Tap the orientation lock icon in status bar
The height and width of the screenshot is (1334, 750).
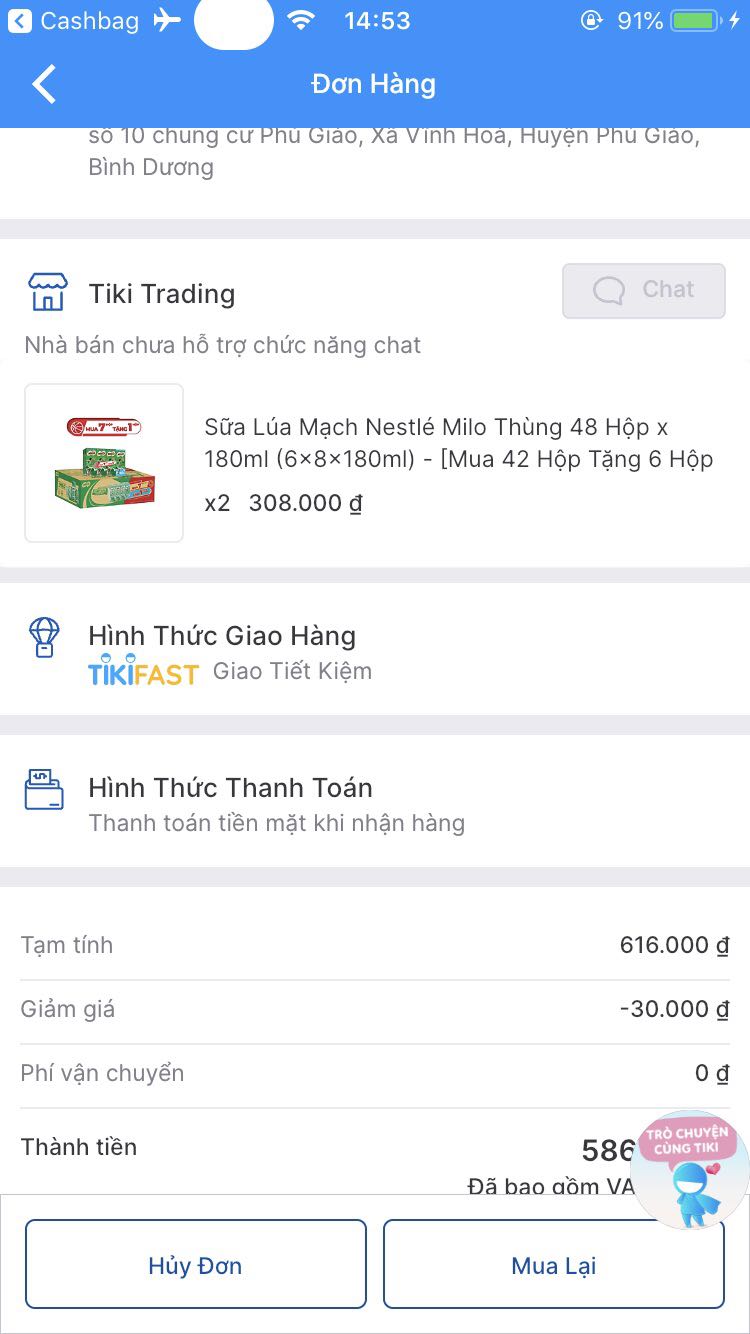(592, 18)
